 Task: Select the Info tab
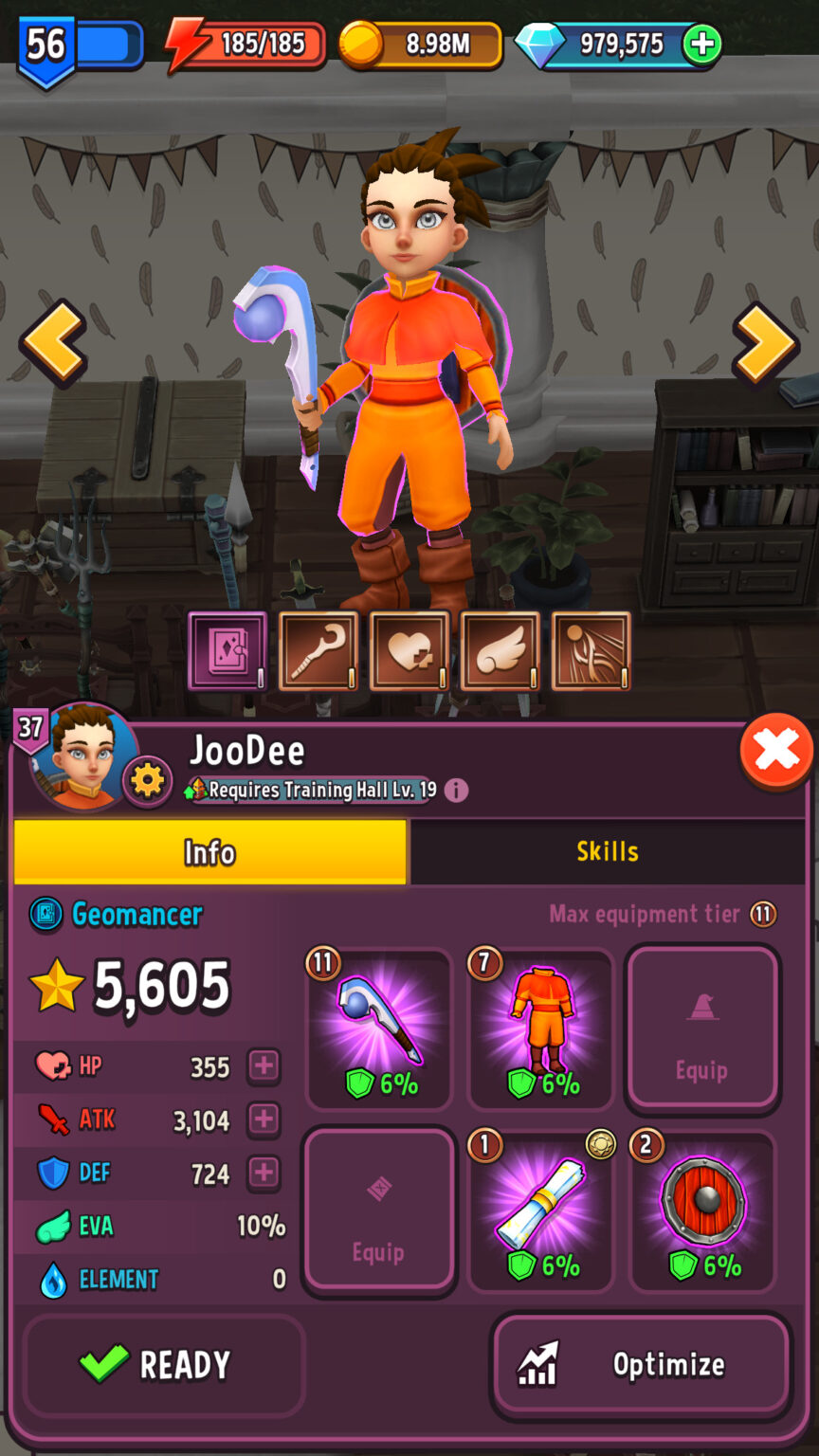click(x=209, y=851)
